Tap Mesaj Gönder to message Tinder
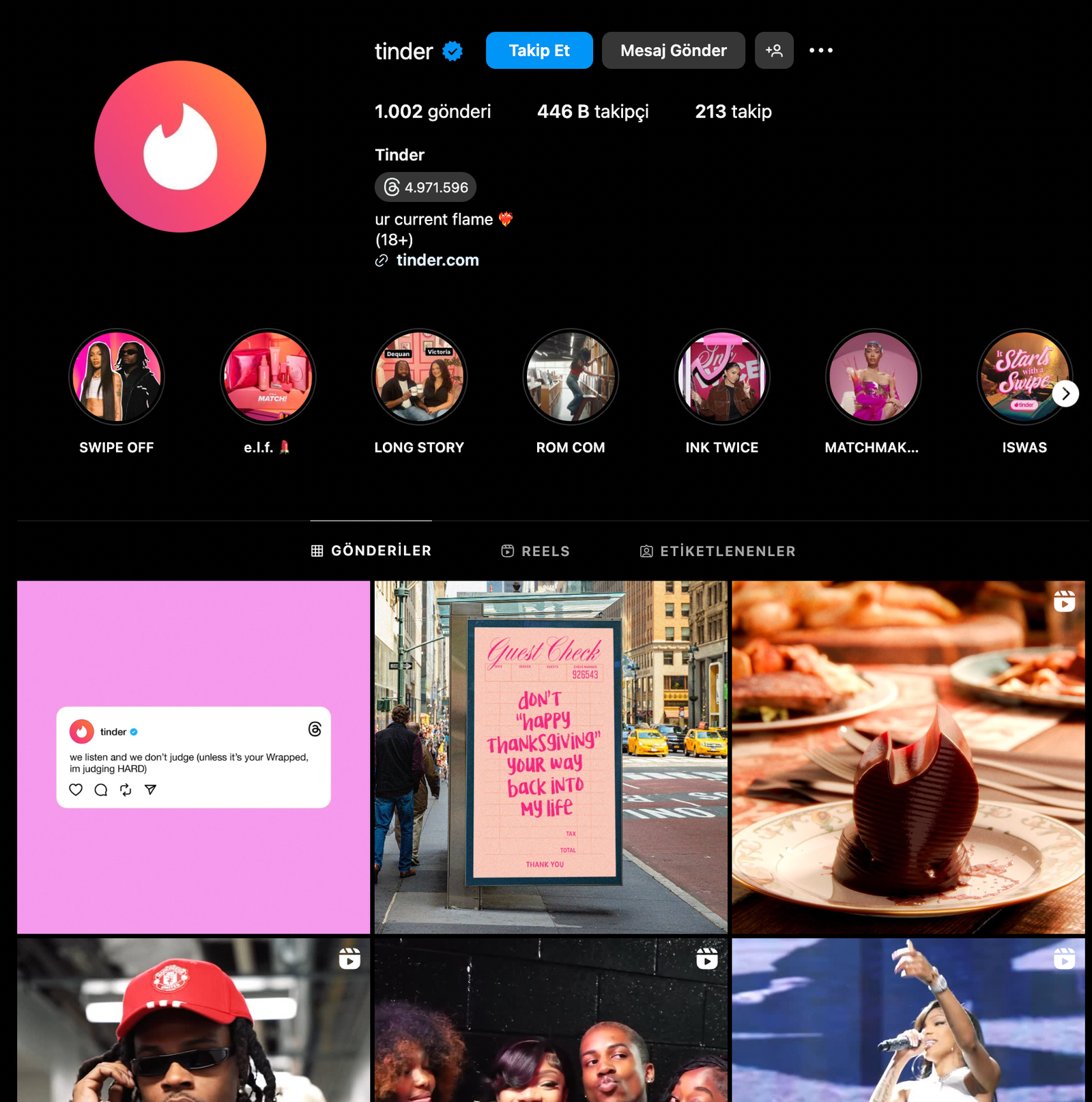Viewport: 1092px width, 1102px height. click(x=673, y=50)
